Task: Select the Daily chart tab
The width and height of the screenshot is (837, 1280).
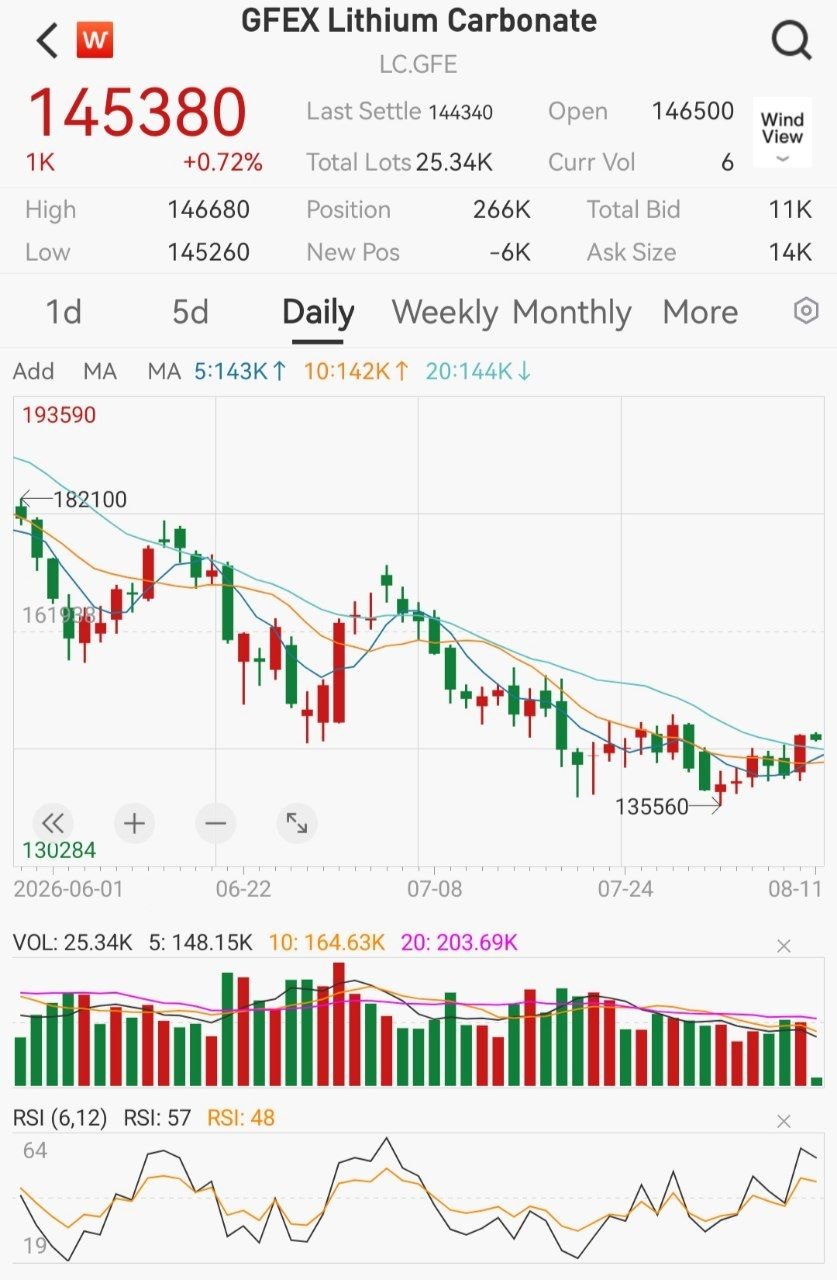Action: [x=318, y=313]
